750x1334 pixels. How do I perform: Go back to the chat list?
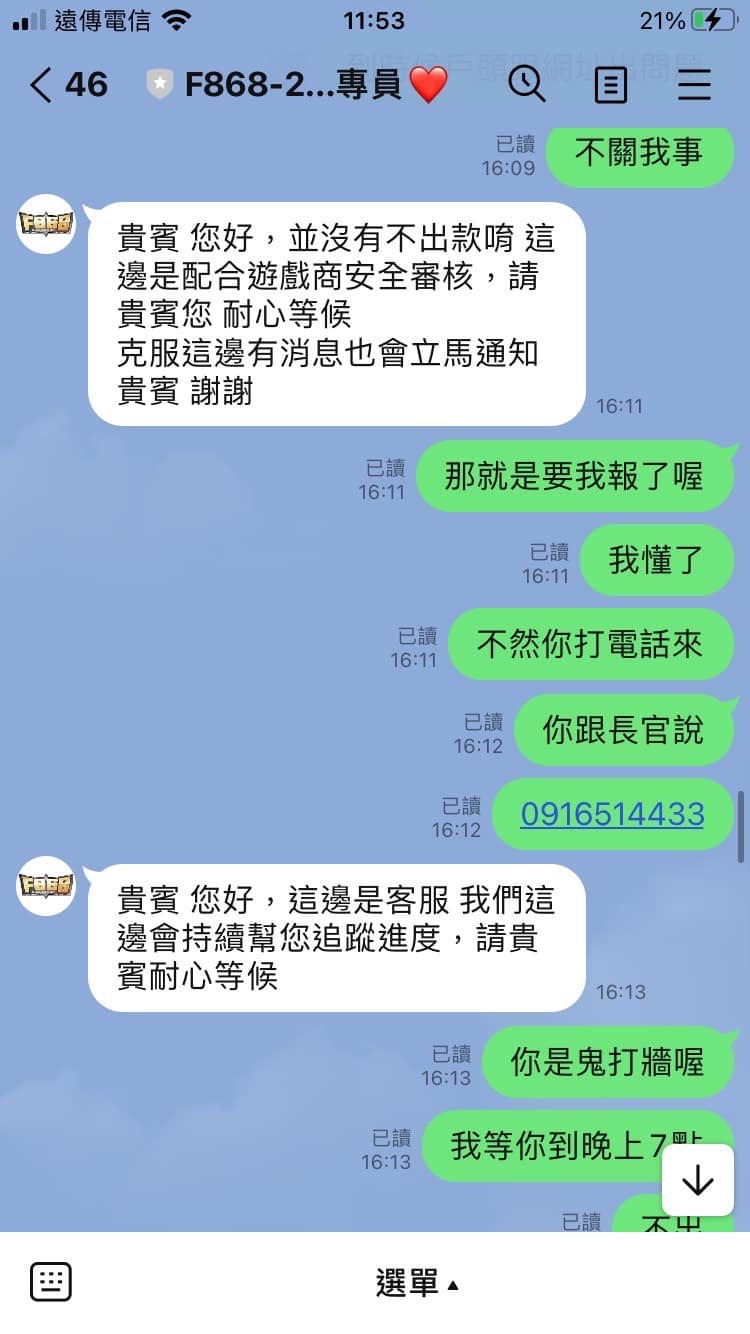42,85
